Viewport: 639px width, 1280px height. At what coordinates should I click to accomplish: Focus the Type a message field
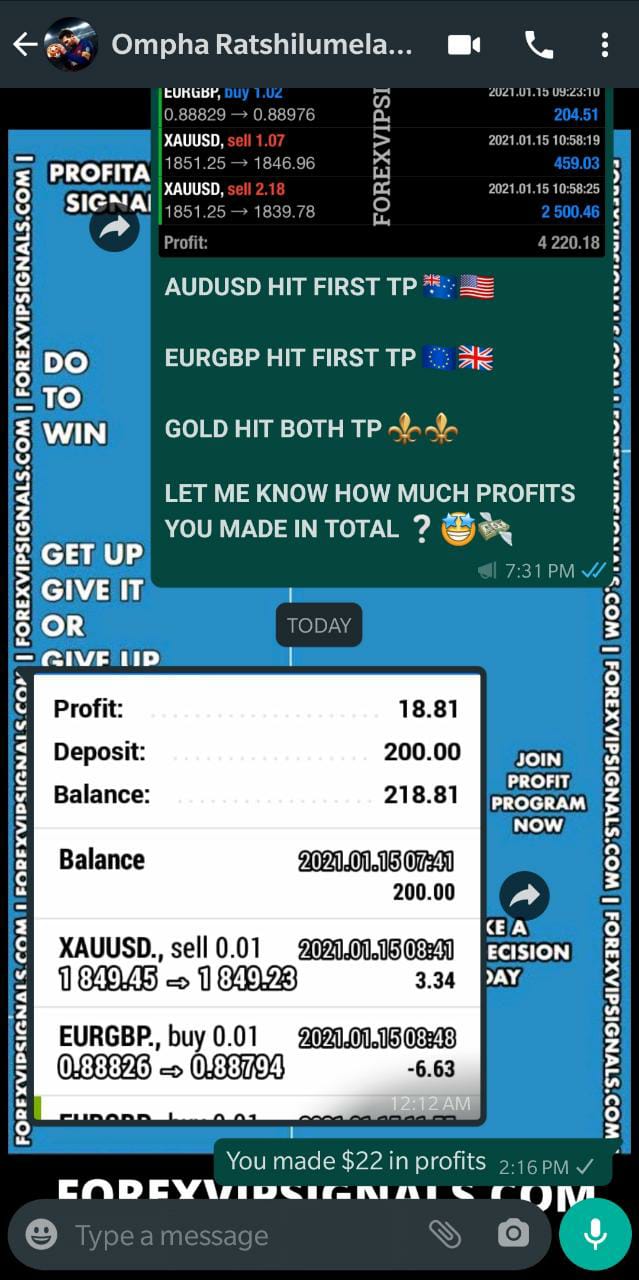click(240, 1235)
